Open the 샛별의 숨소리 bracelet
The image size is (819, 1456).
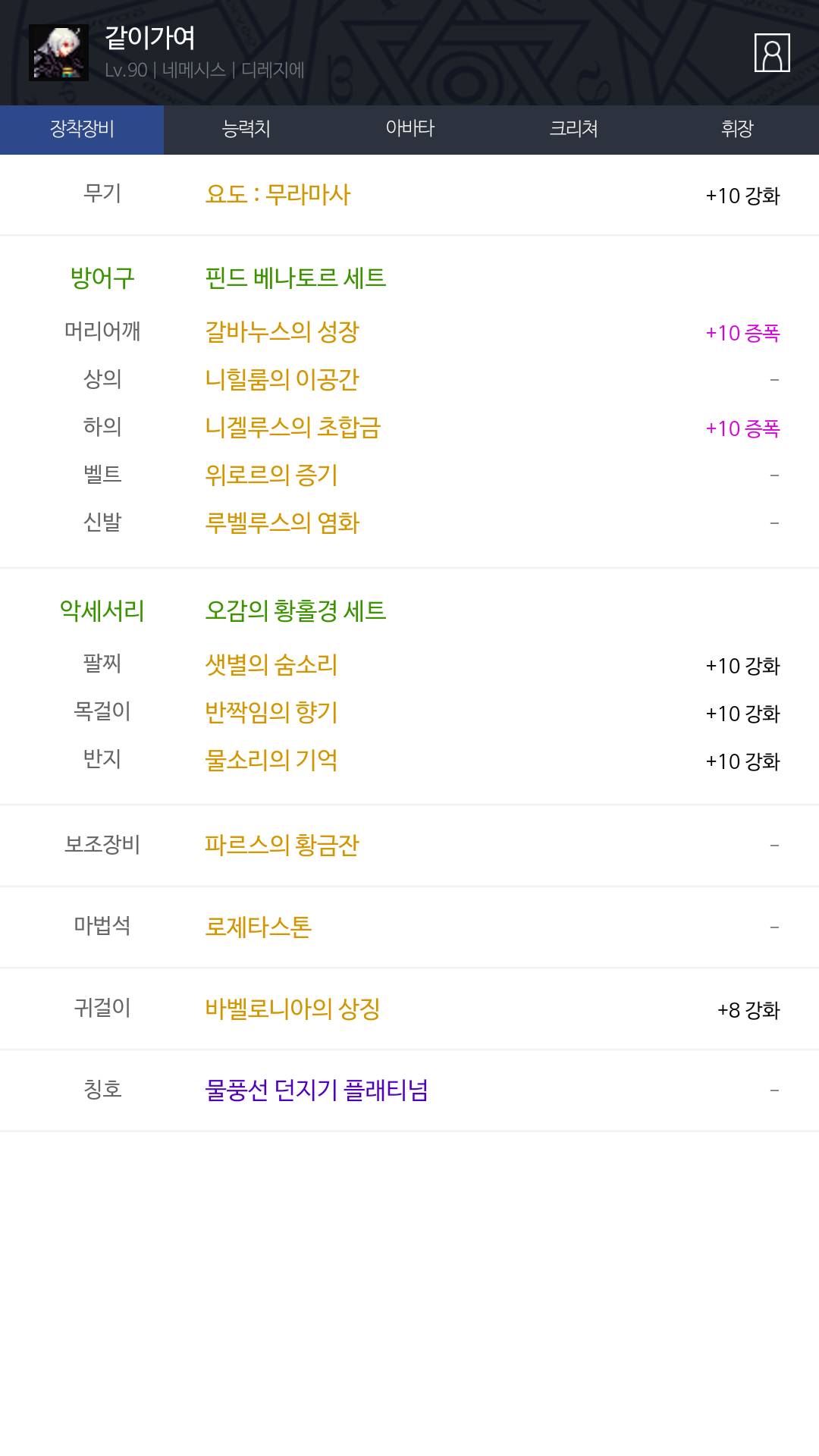click(271, 665)
